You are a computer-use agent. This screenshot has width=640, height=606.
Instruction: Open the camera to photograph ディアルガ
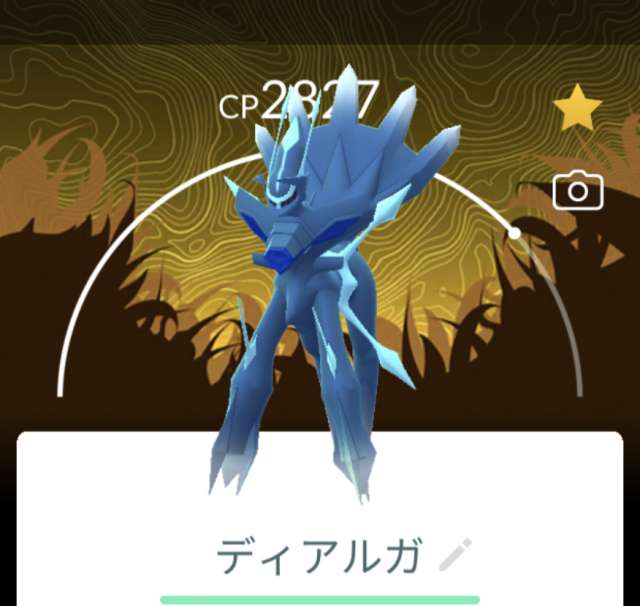click(x=578, y=191)
